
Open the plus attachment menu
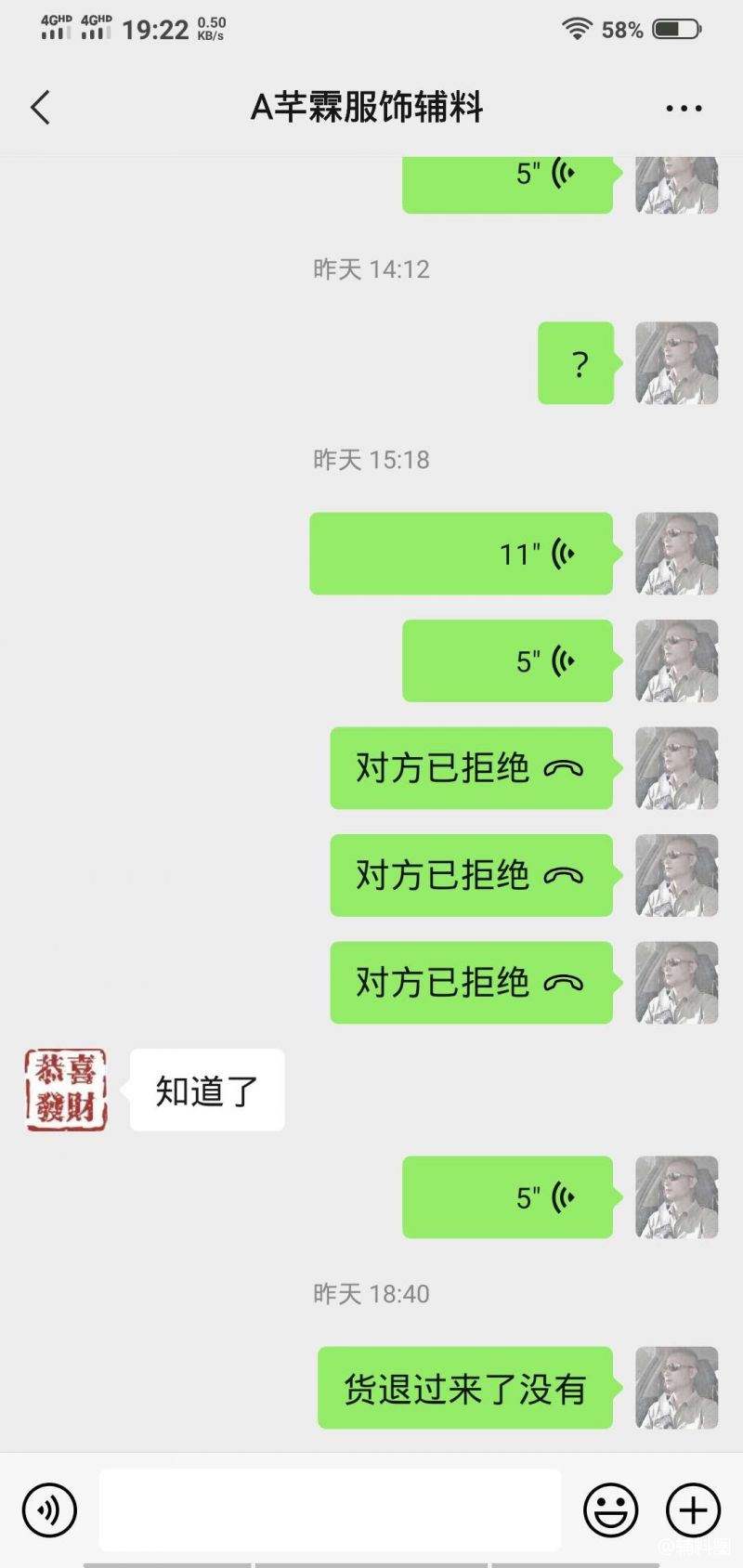[693, 1510]
